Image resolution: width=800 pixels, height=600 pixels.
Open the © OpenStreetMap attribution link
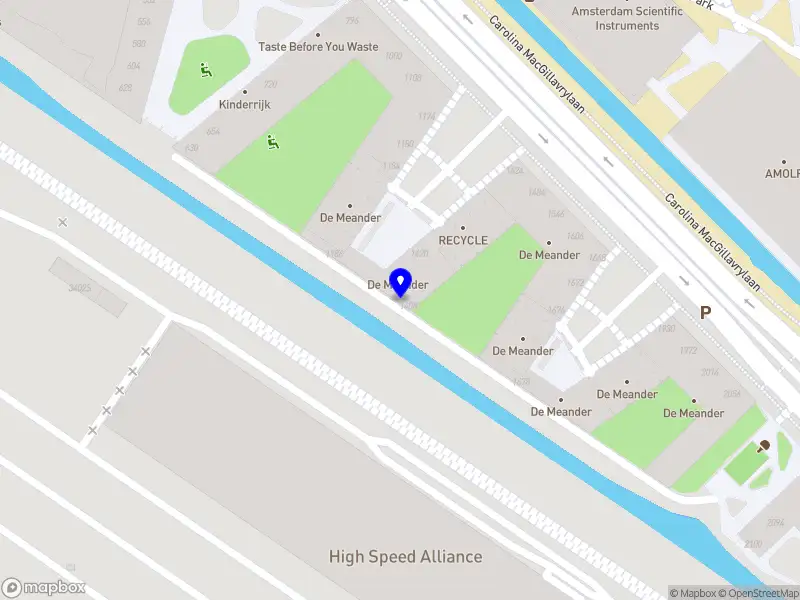(x=759, y=593)
